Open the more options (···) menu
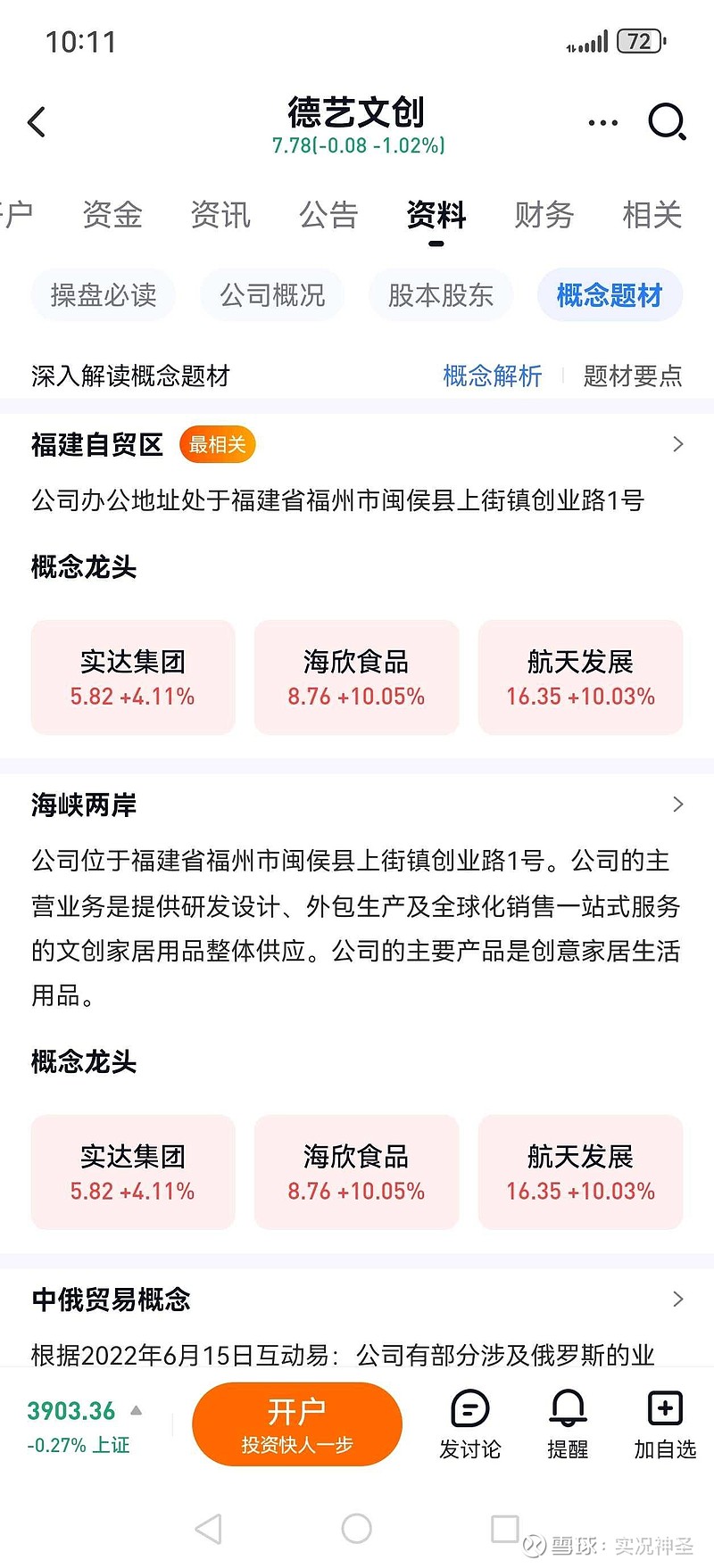This screenshot has width=714, height=1568. click(602, 122)
